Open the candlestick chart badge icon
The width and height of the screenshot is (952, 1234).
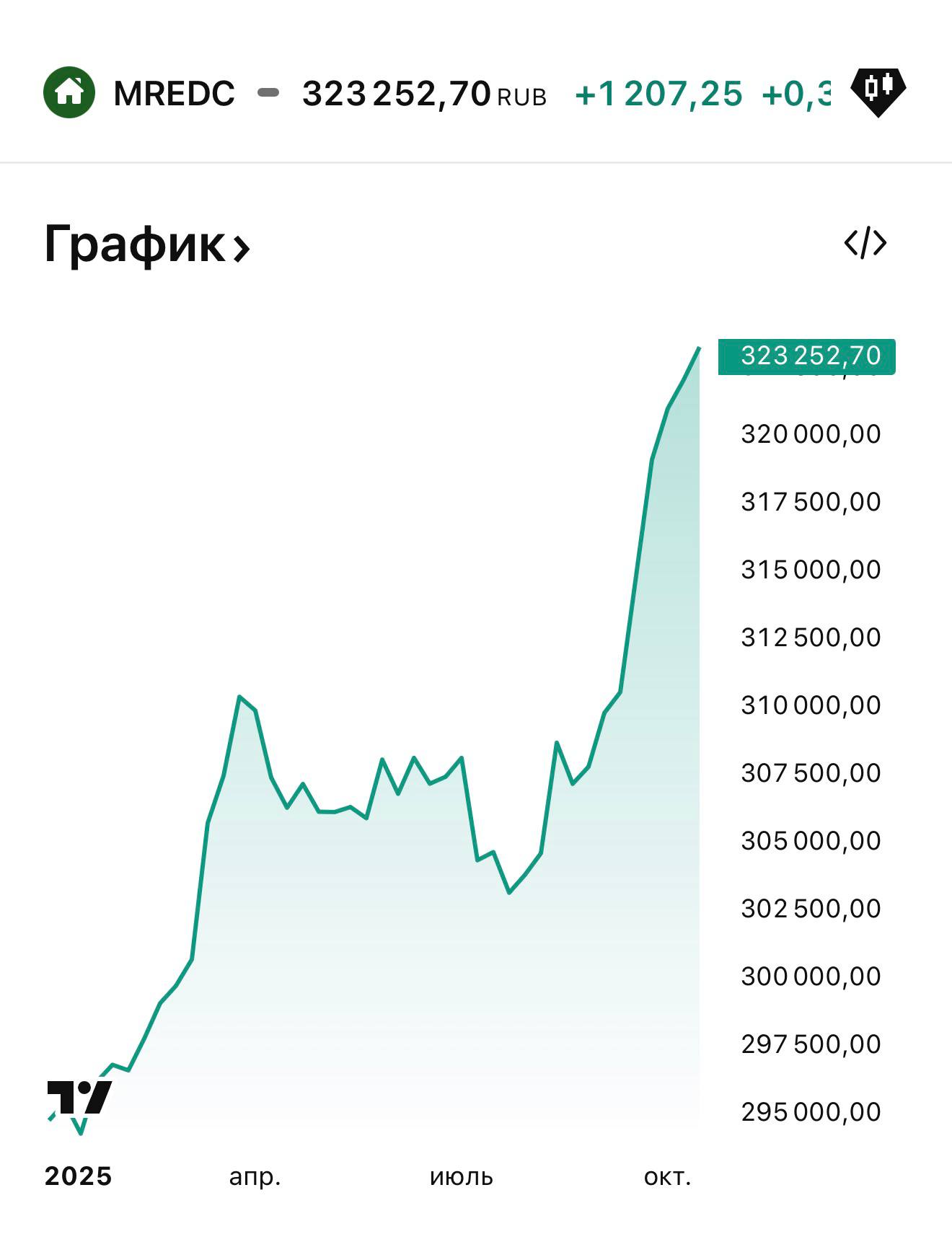(x=878, y=92)
